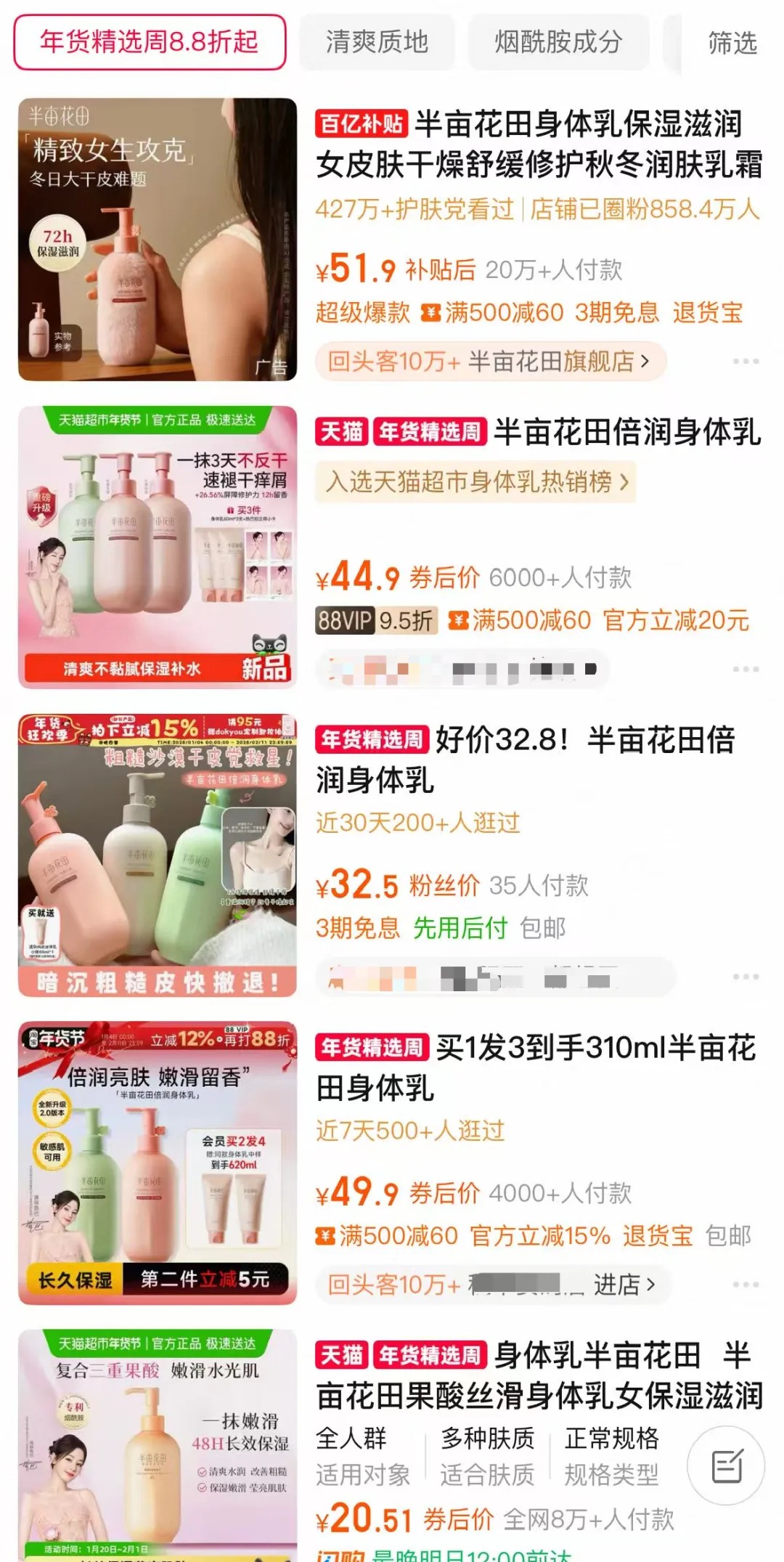Click the 88VIP 9.5折 badge
Image resolution: width=784 pixels, height=1562 pixels.
(x=377, y=621)
